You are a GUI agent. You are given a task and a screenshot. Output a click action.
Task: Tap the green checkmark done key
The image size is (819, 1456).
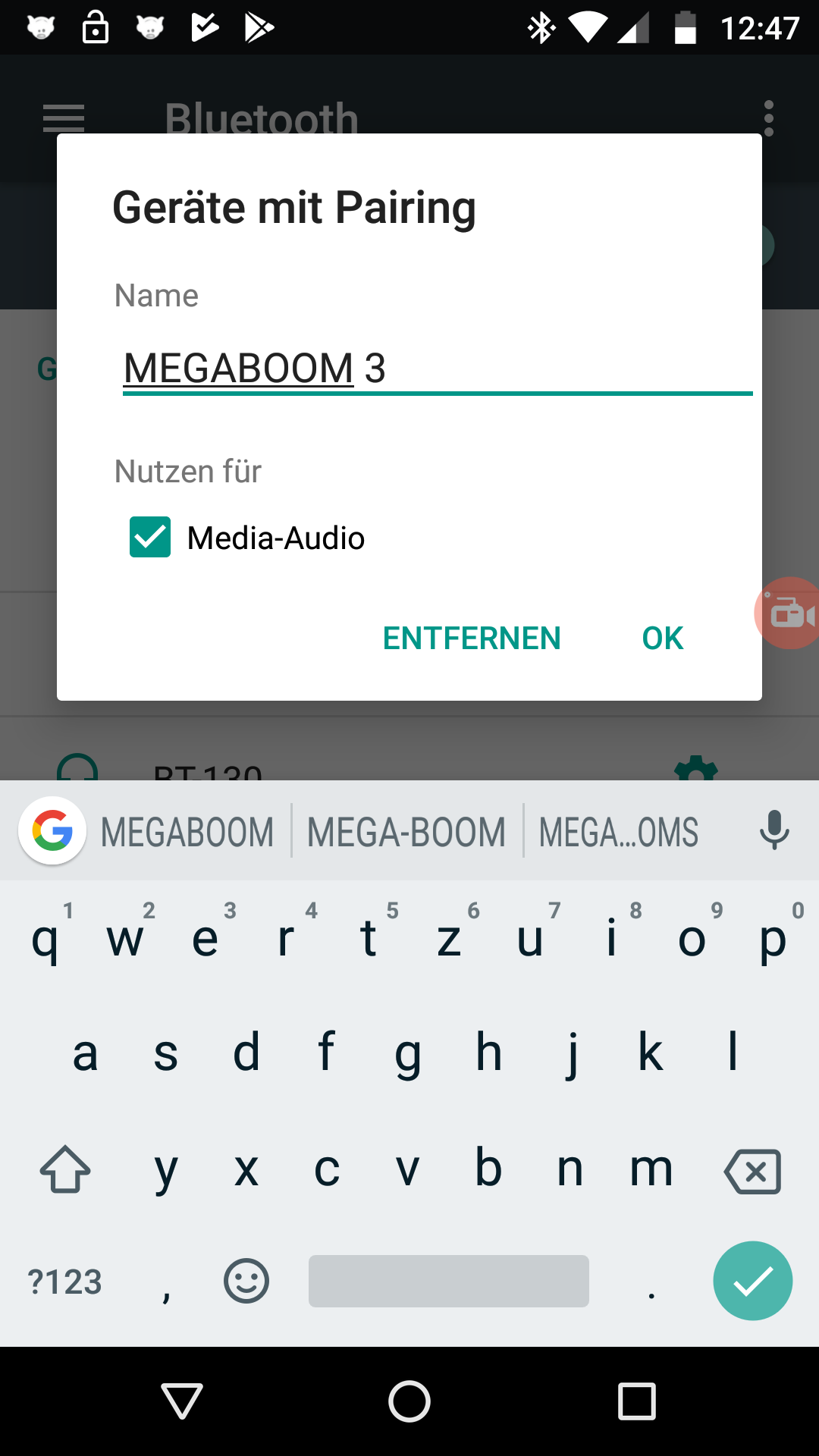753,1281
